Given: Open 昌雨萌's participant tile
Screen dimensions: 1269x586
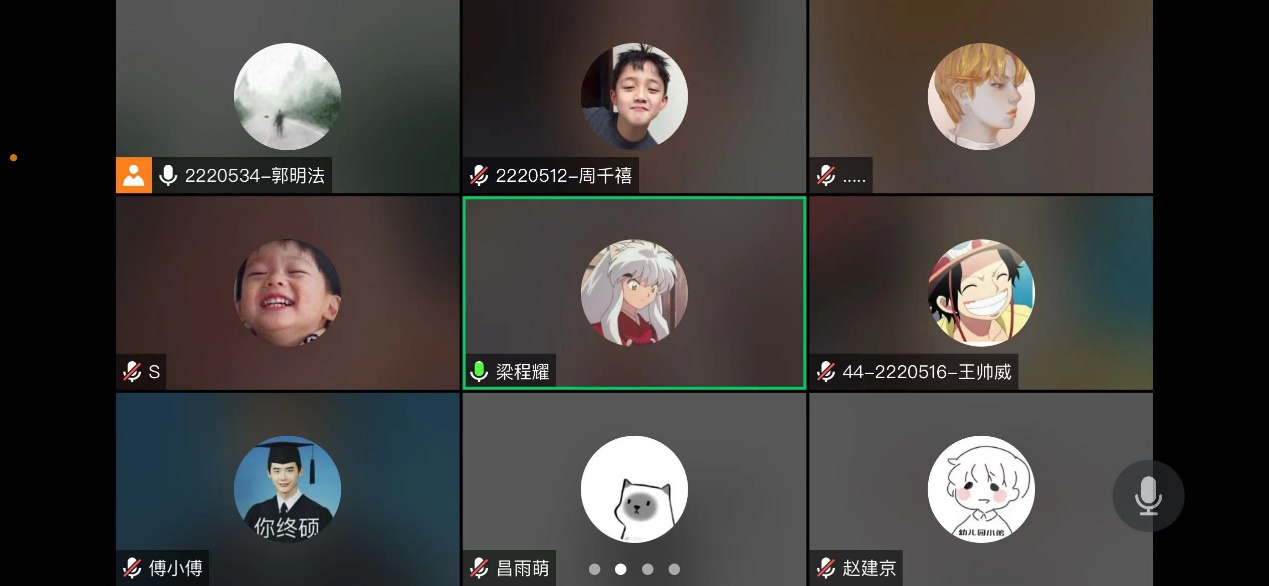Looking at the screenshot, I should point(634,488).
